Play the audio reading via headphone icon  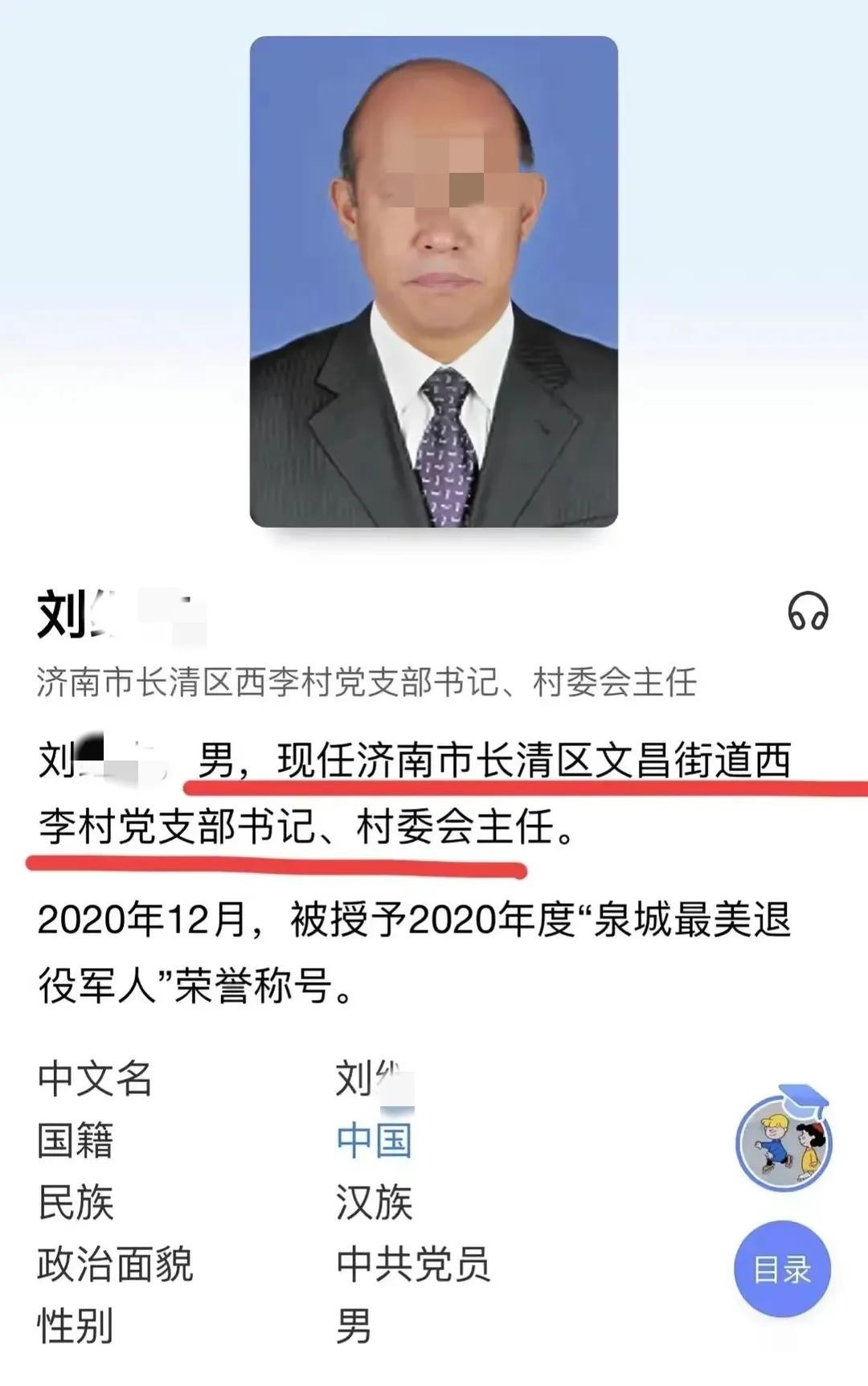click(x=808, y=612)
